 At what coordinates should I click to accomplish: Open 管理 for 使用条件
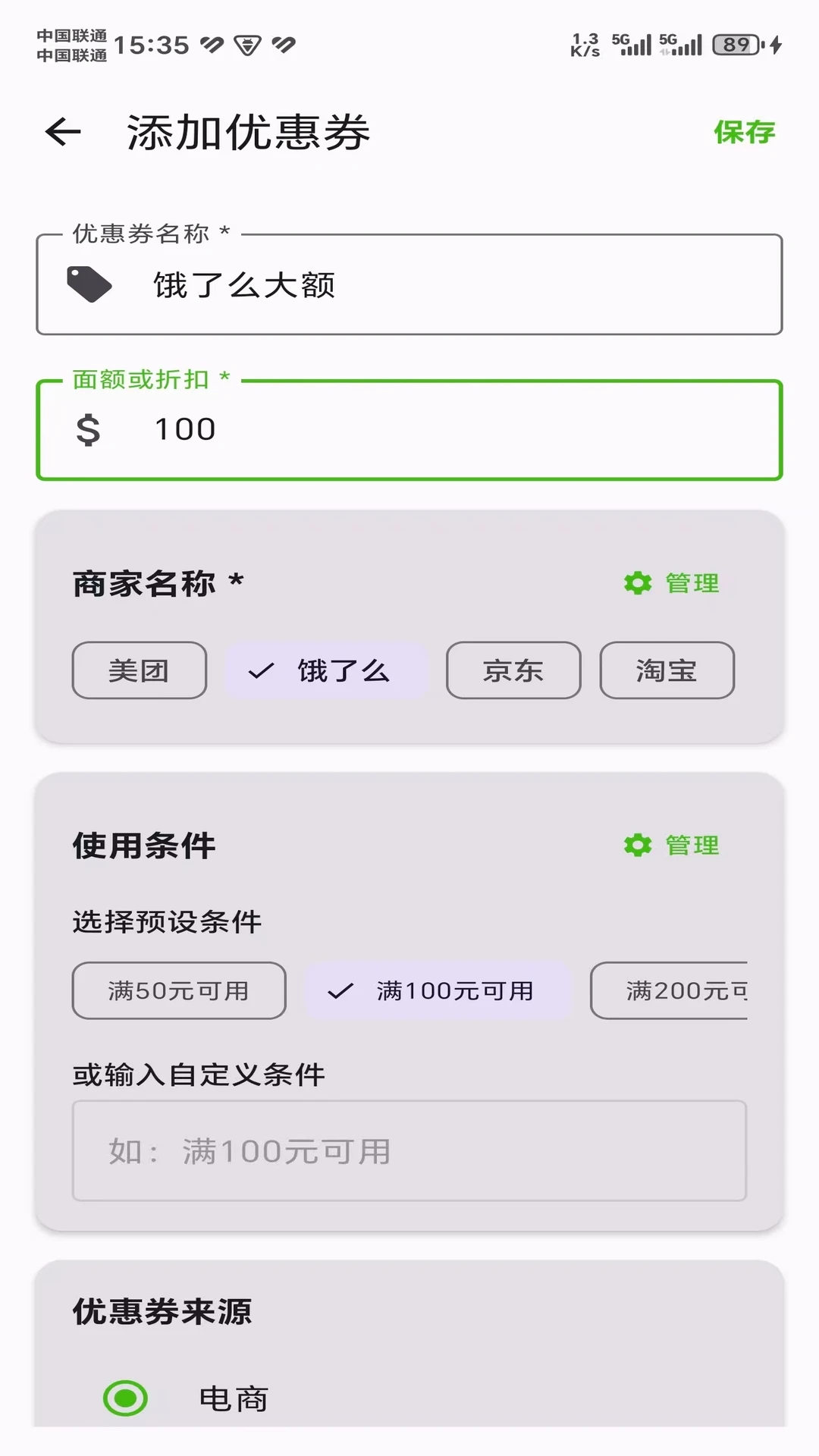672,845
